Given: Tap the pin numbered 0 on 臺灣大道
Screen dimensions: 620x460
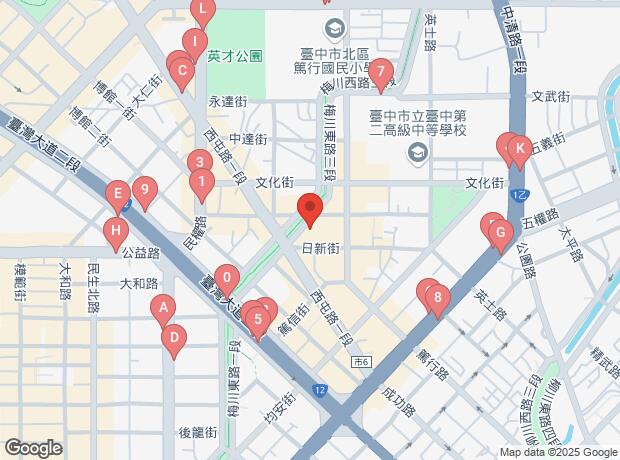Looking at the screenshot, I should click(227, 278).
